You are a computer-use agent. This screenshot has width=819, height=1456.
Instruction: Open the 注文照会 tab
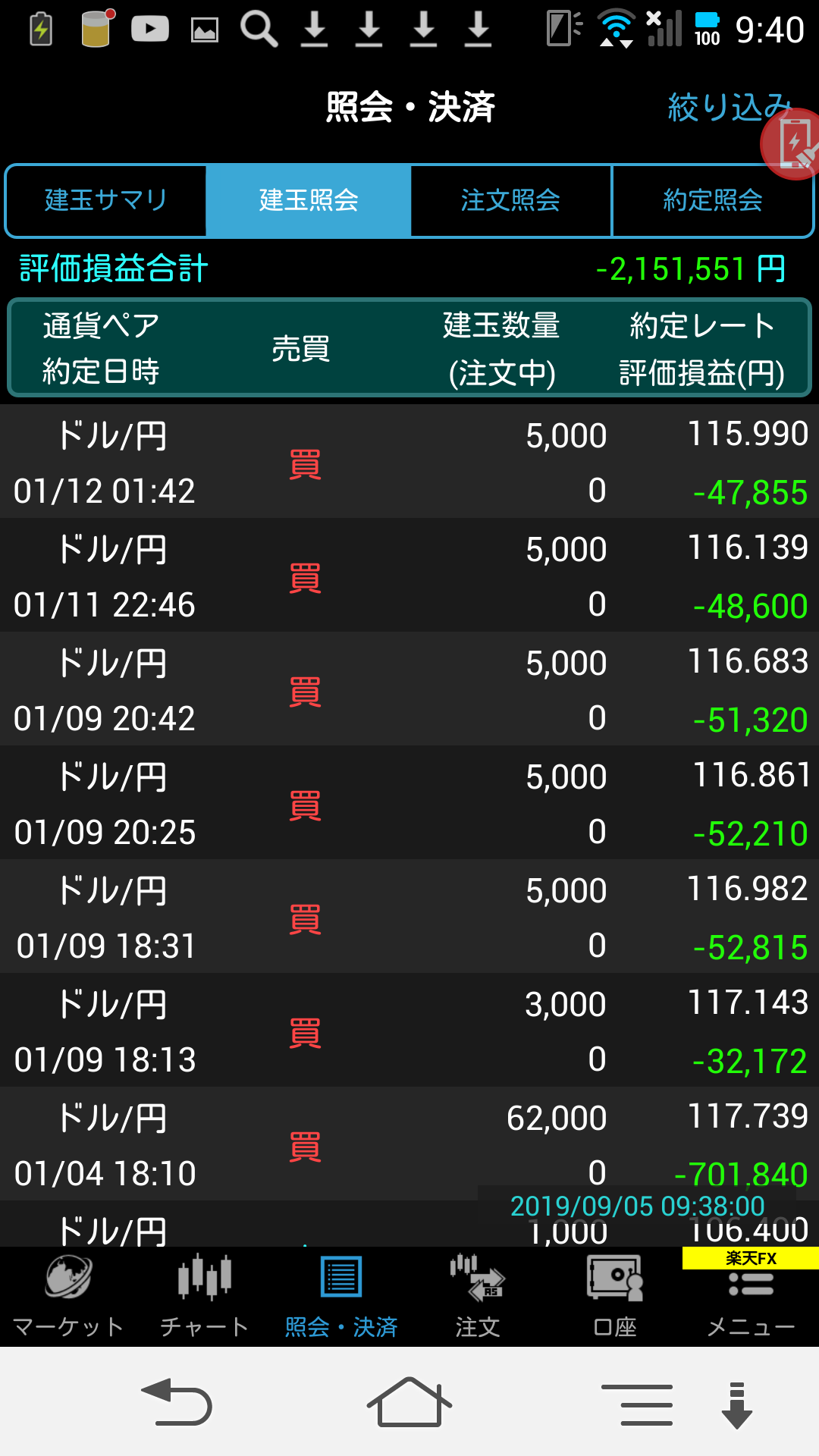[510, 200]
